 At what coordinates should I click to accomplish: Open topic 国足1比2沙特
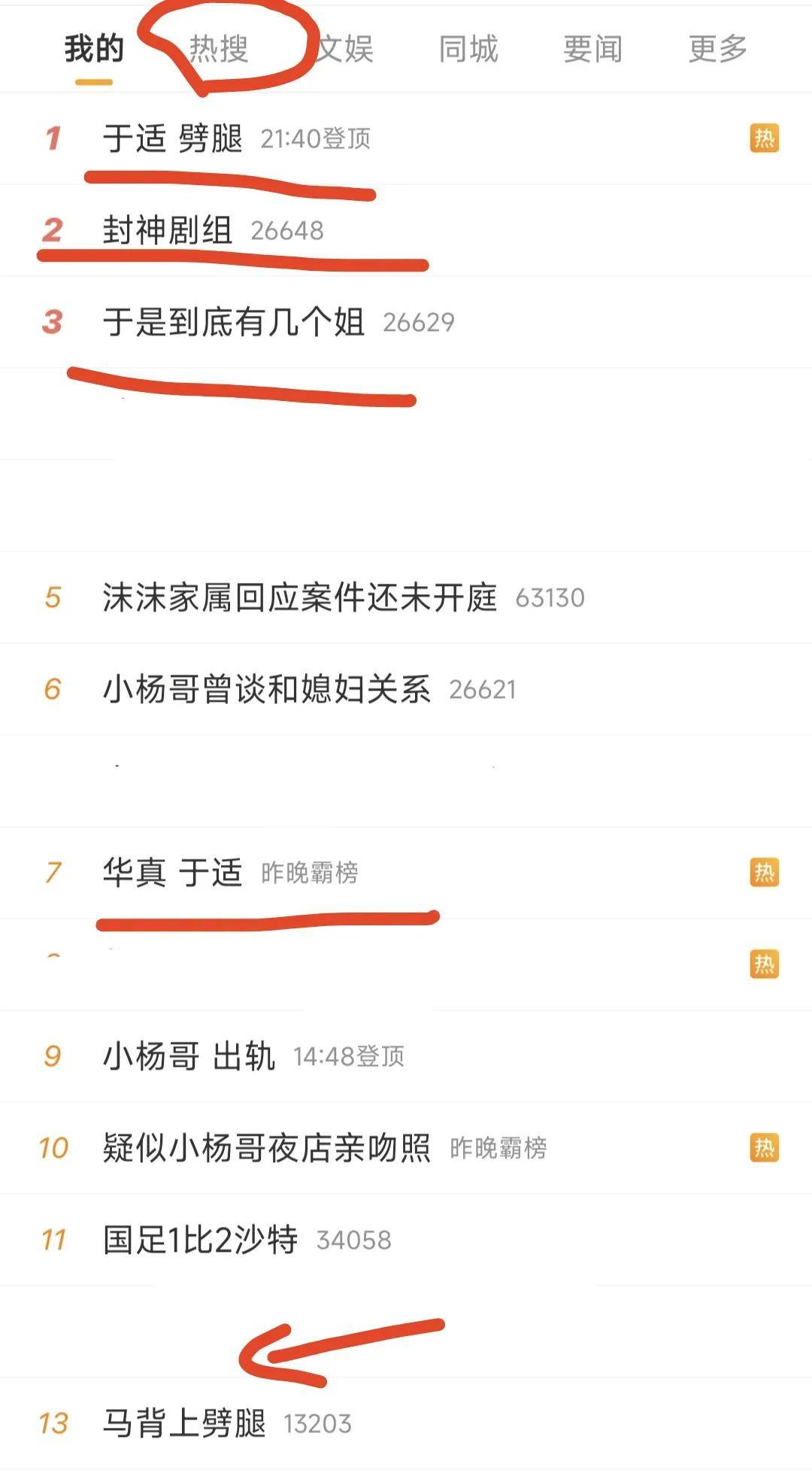(x=201, y=1240)
